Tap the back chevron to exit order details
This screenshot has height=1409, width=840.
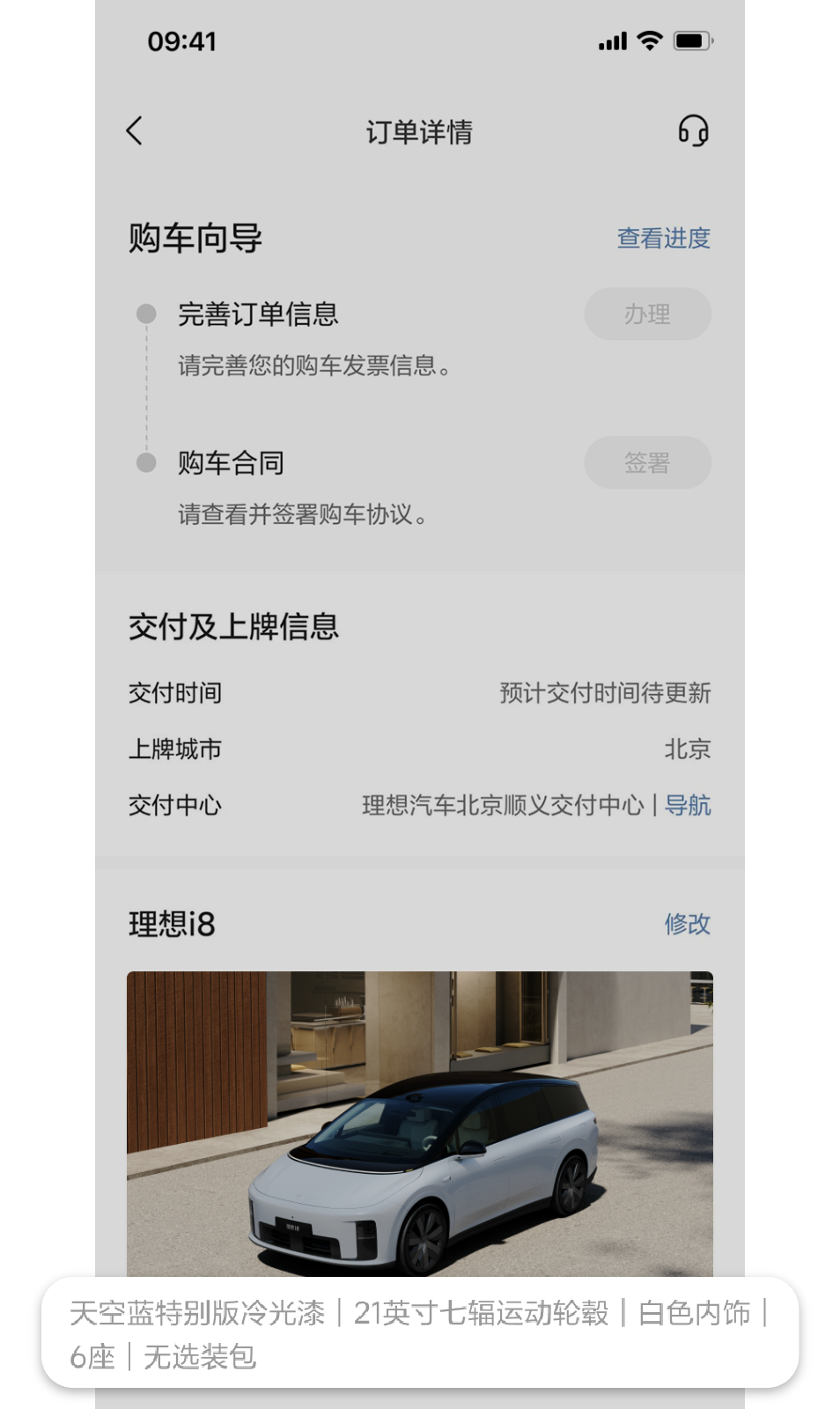134,130
